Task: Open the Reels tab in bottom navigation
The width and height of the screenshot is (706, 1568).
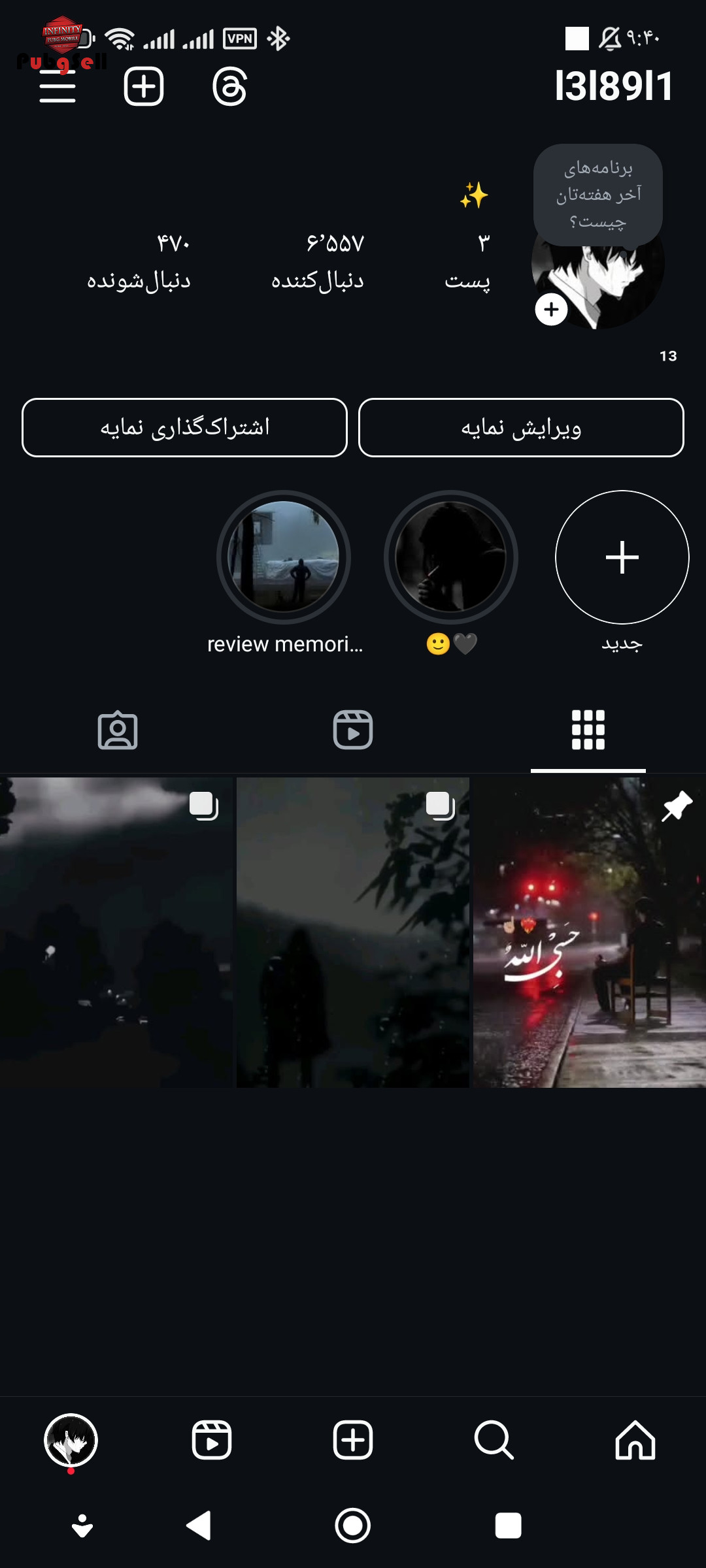Action: pos(212,1440)
